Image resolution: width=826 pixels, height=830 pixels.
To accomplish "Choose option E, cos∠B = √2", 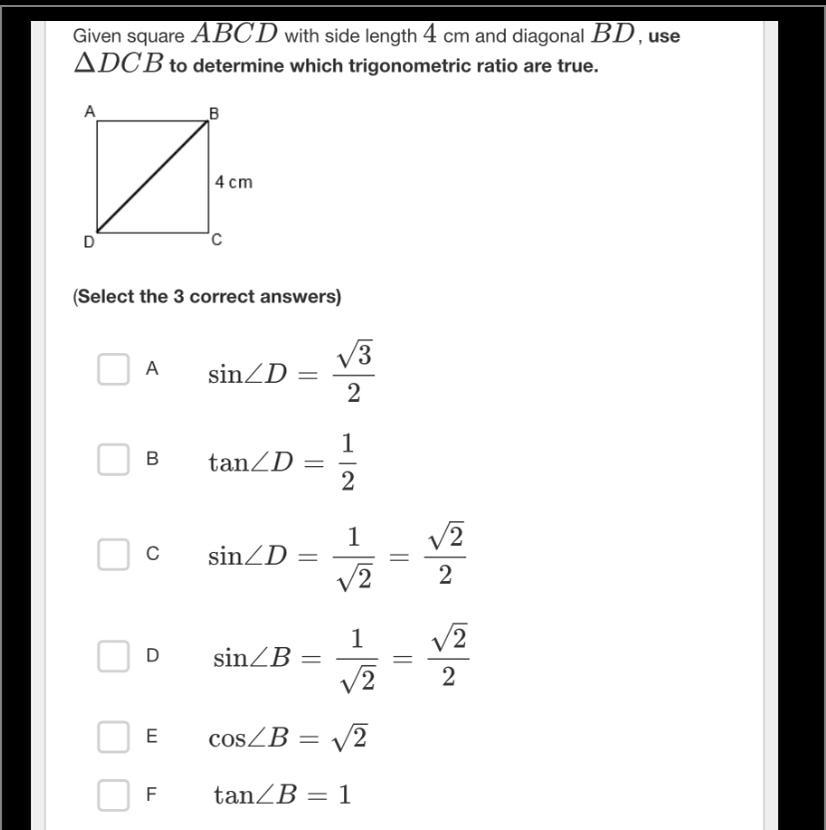I will [x=113, y=736].
